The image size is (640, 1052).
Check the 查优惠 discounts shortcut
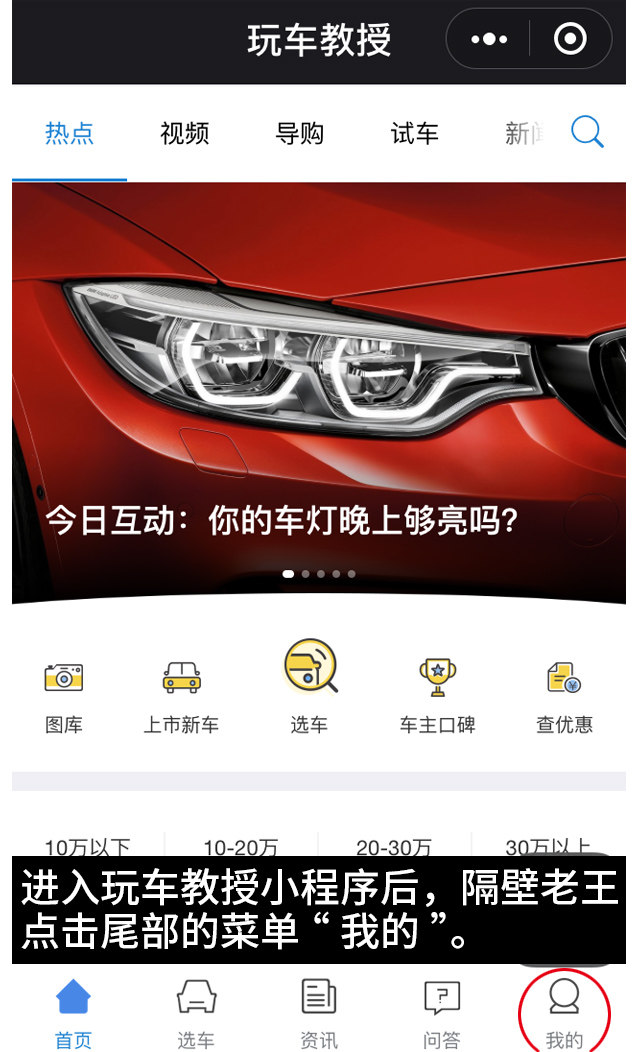(x=564, y=692)
